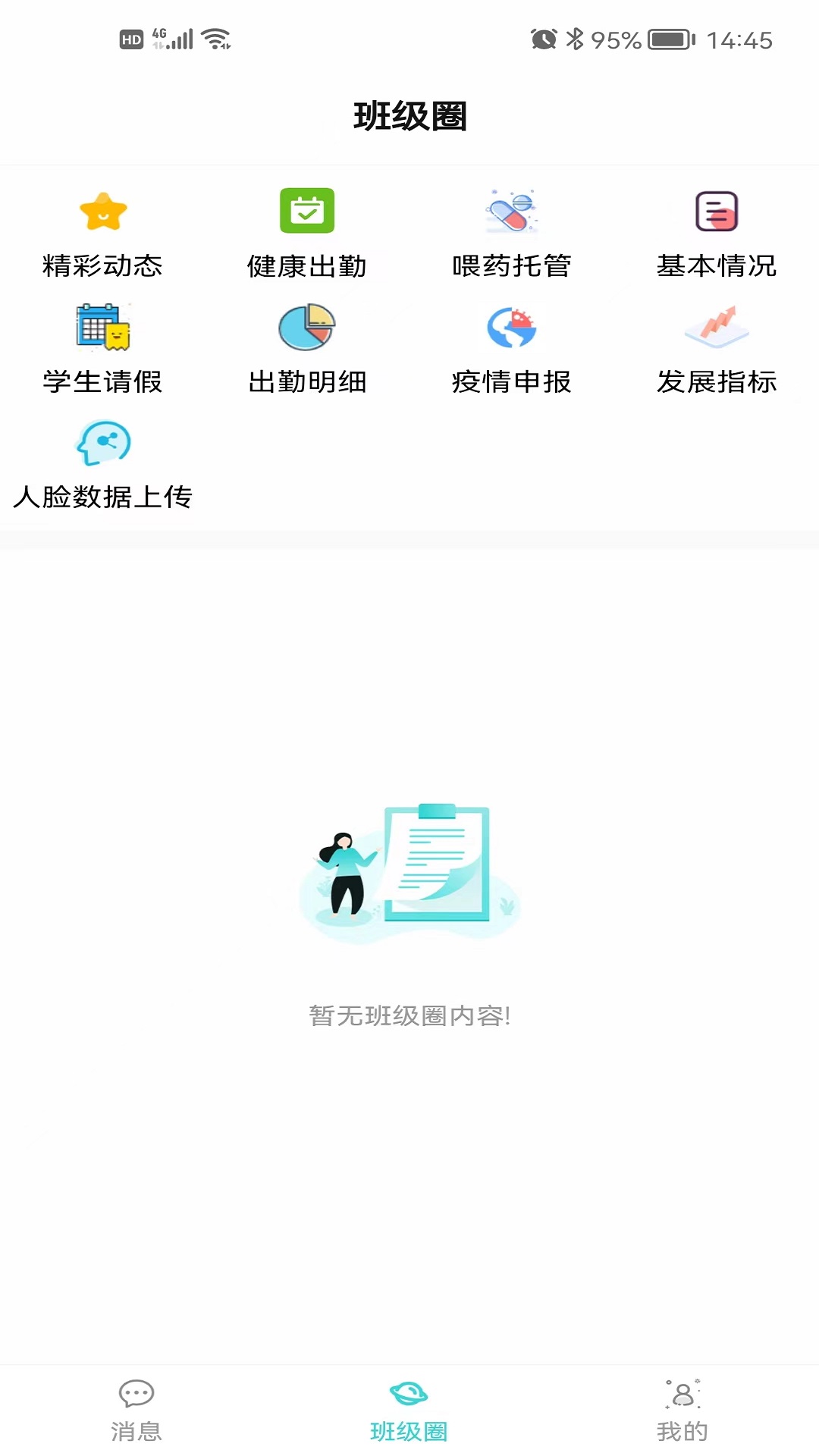Open the 精彩动态 star icon
819x1456 pixels.
click(104, 212)
